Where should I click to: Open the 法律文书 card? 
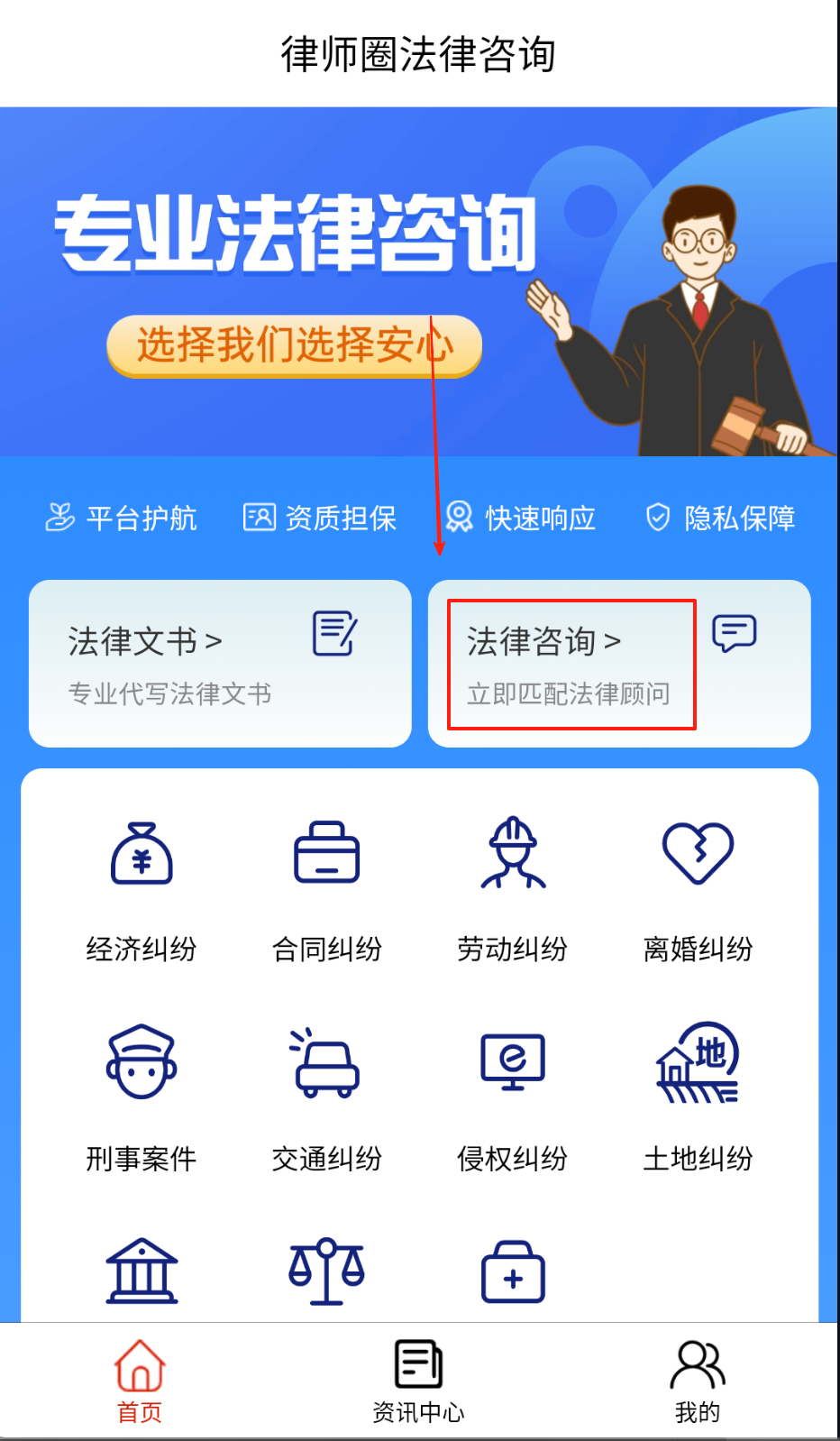pyautogui.click(x=220, y=663)
